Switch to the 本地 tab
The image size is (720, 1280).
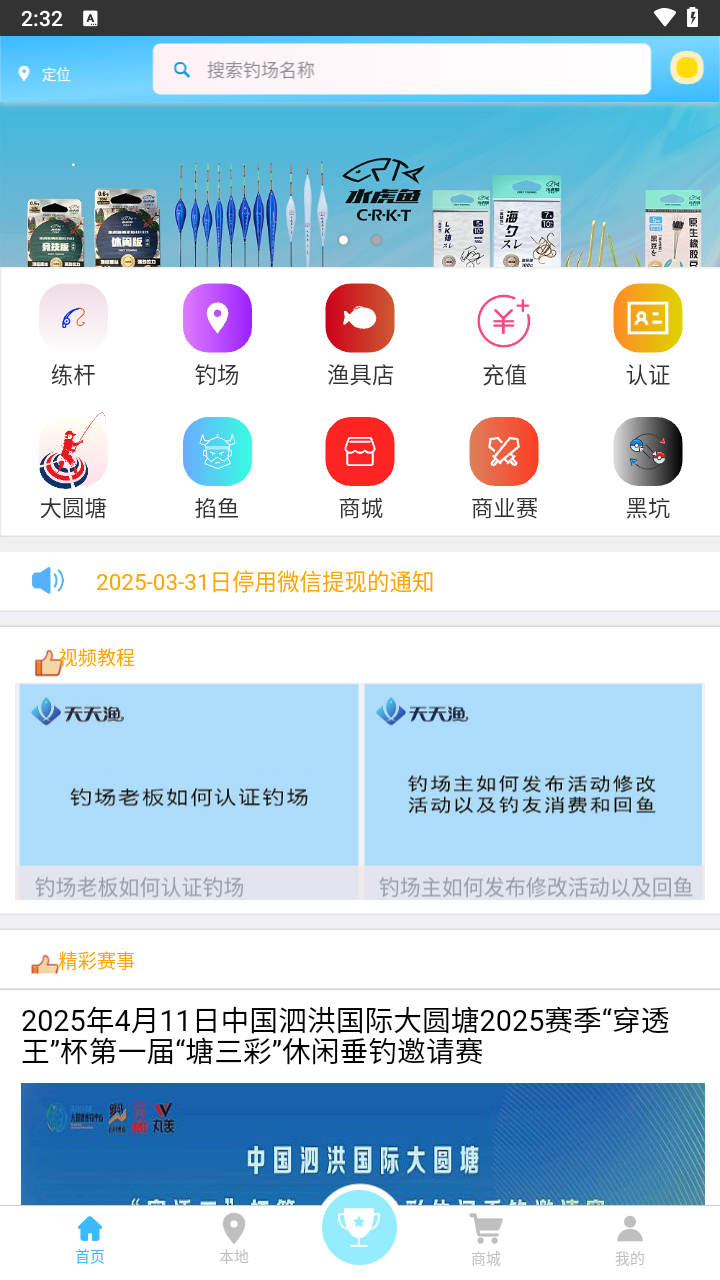click(x=234, y=1240)
